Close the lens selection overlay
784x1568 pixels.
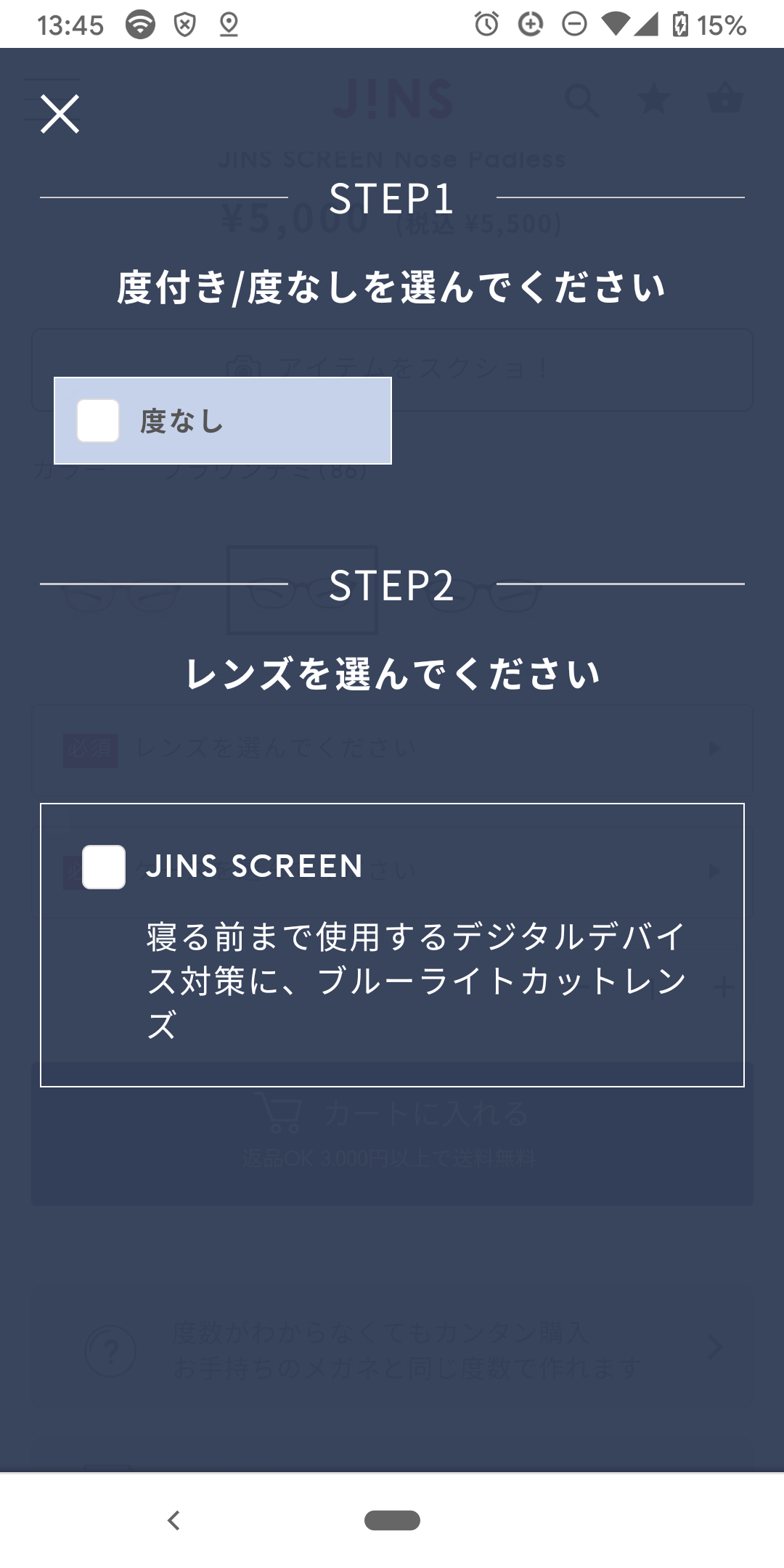point(60,114)
